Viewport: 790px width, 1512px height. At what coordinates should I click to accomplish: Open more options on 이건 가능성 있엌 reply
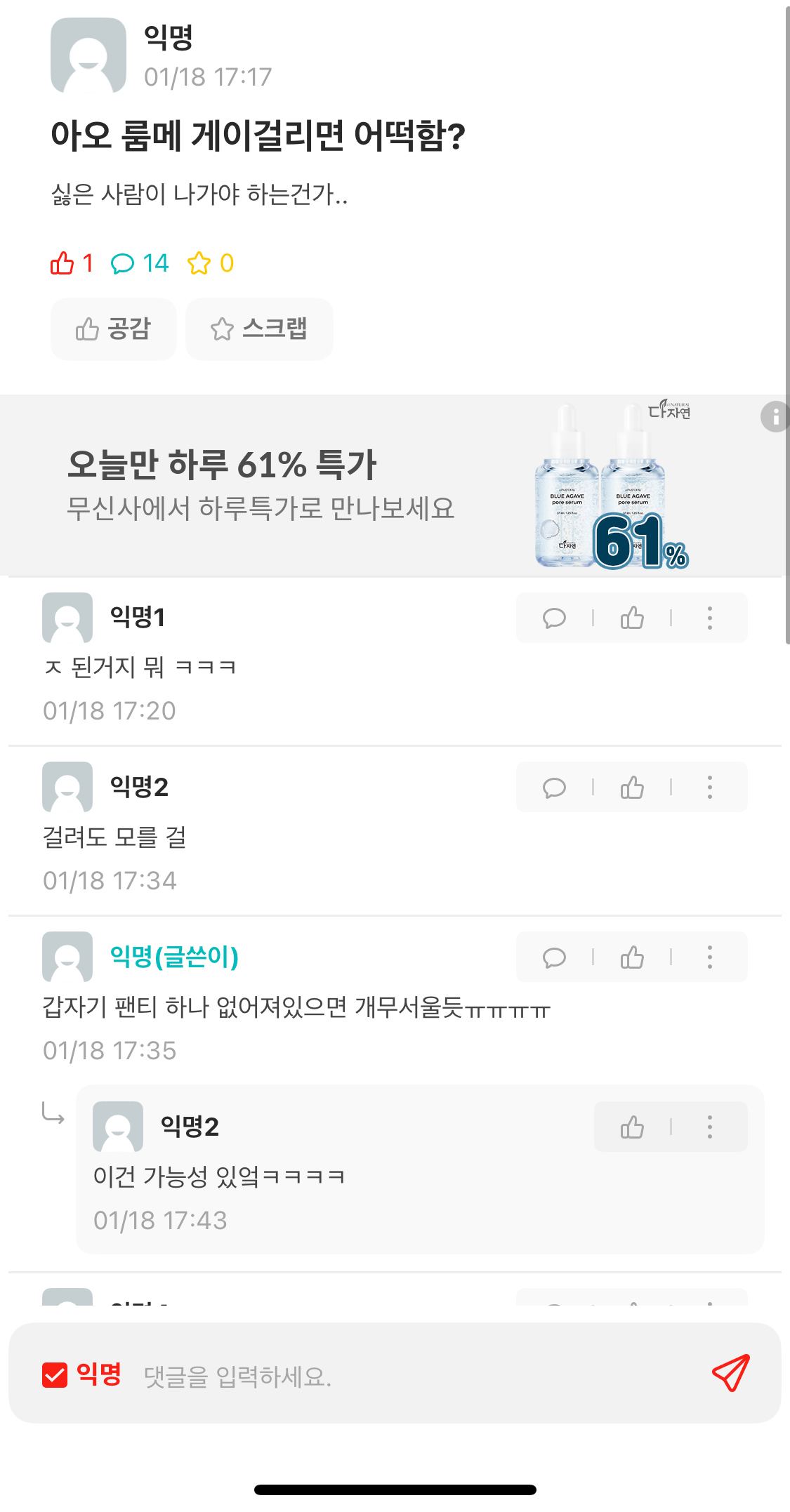710,1127
